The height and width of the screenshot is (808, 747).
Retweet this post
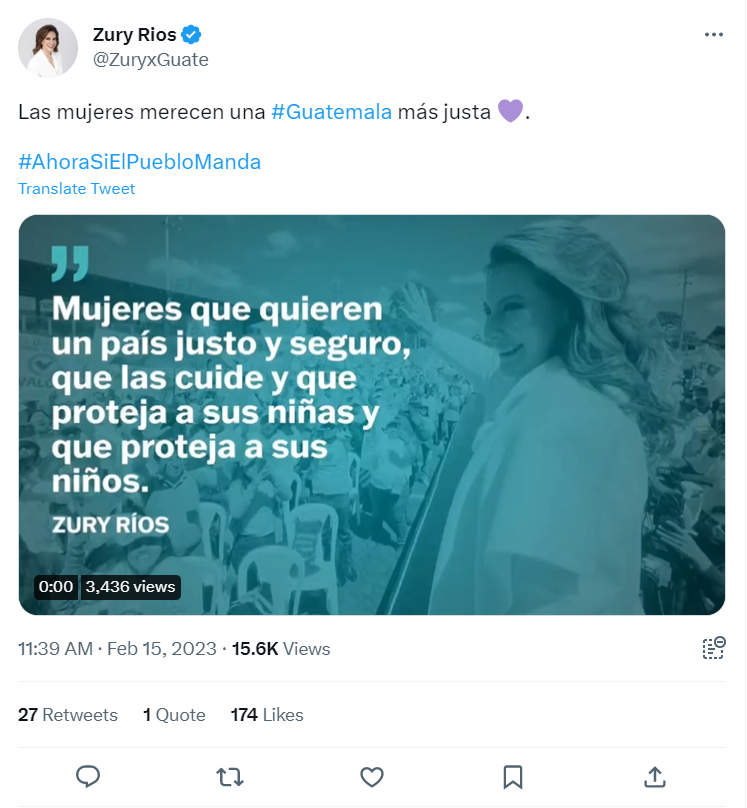229,776
